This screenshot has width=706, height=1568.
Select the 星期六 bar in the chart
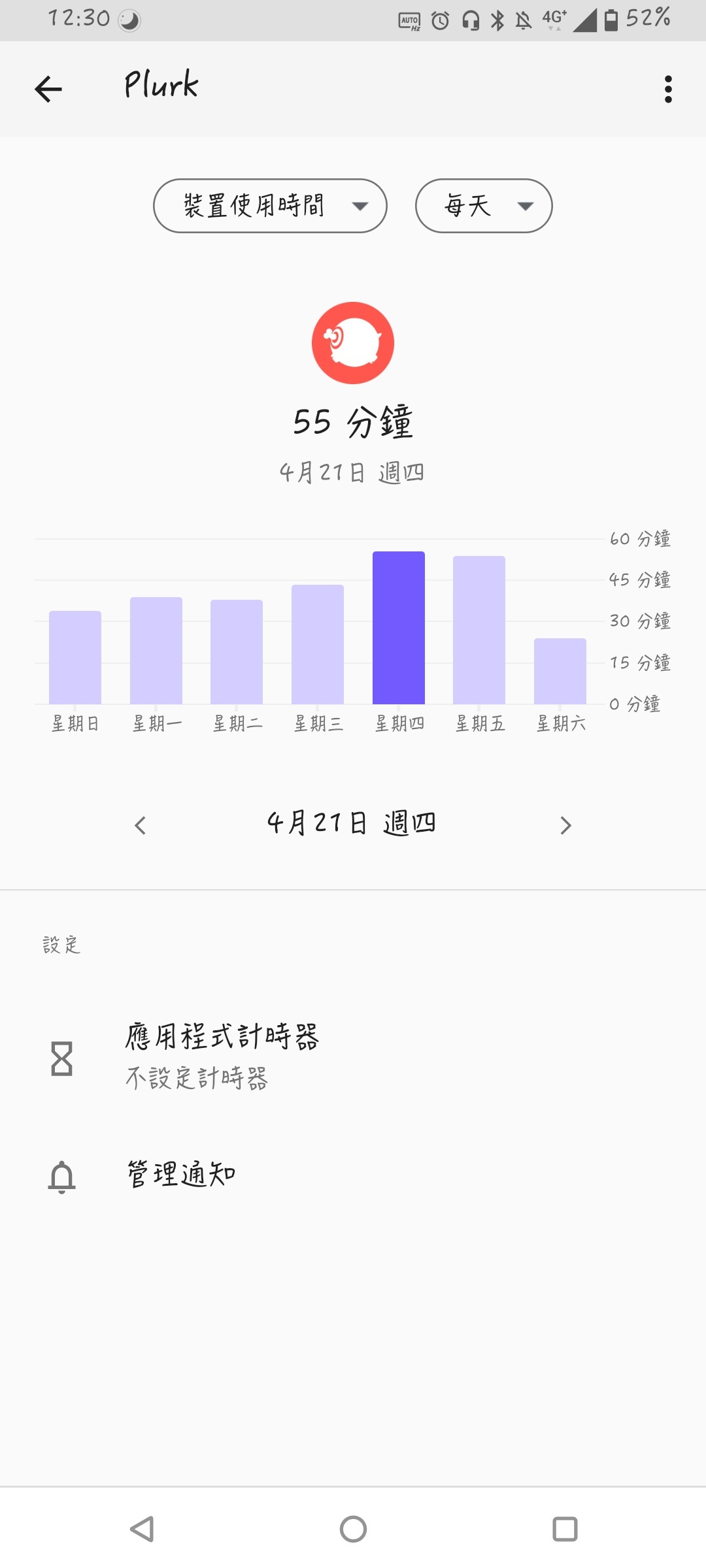point(560,671)
